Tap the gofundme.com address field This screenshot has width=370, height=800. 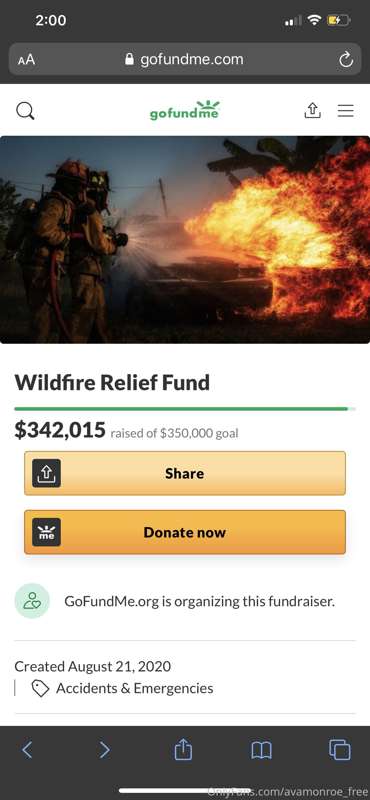185,60
